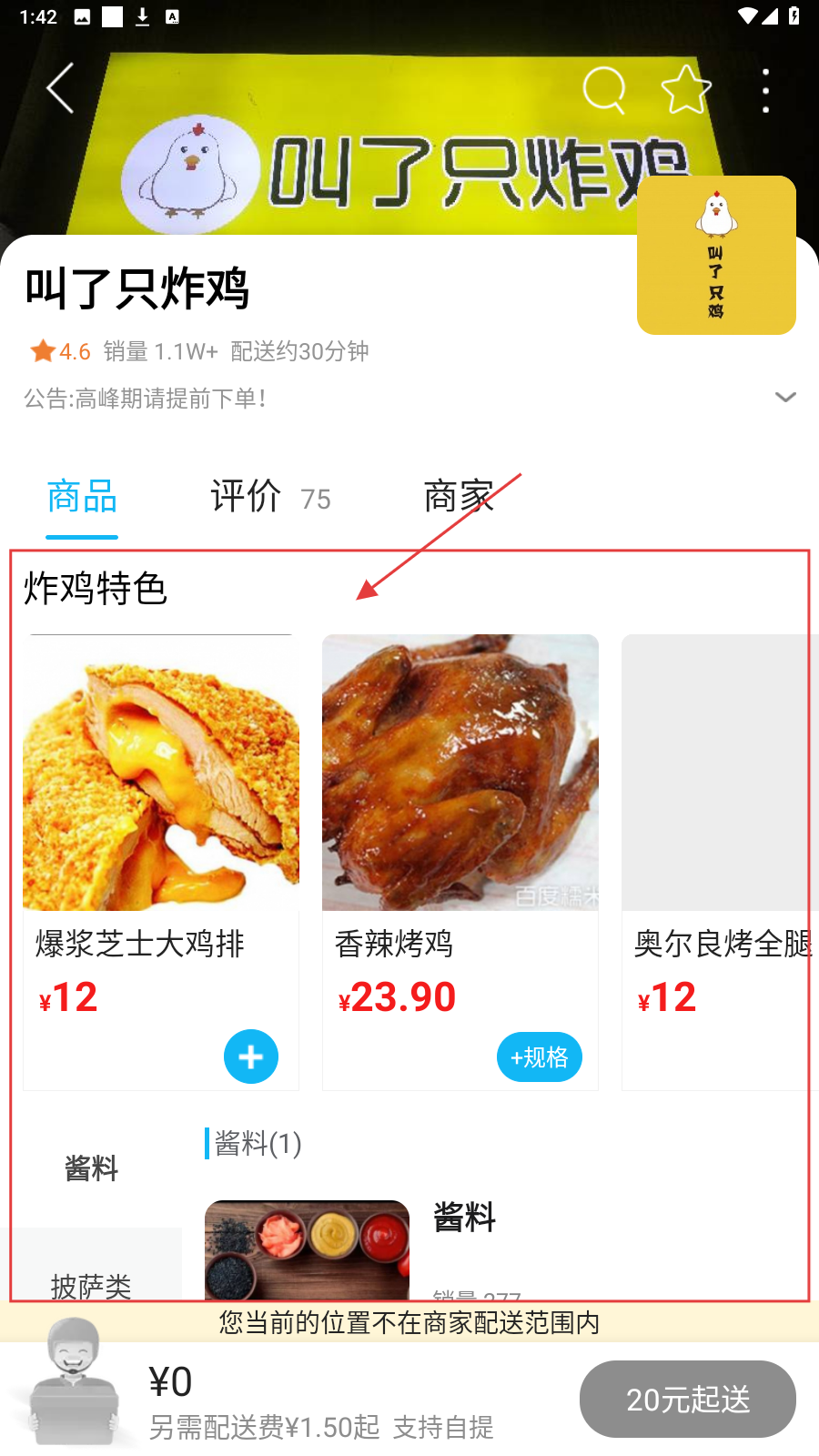The height and width of the screenshot is (1456, 819).
Task: Tap the 20元起送 checkout button
Action: pos(687,1399)
